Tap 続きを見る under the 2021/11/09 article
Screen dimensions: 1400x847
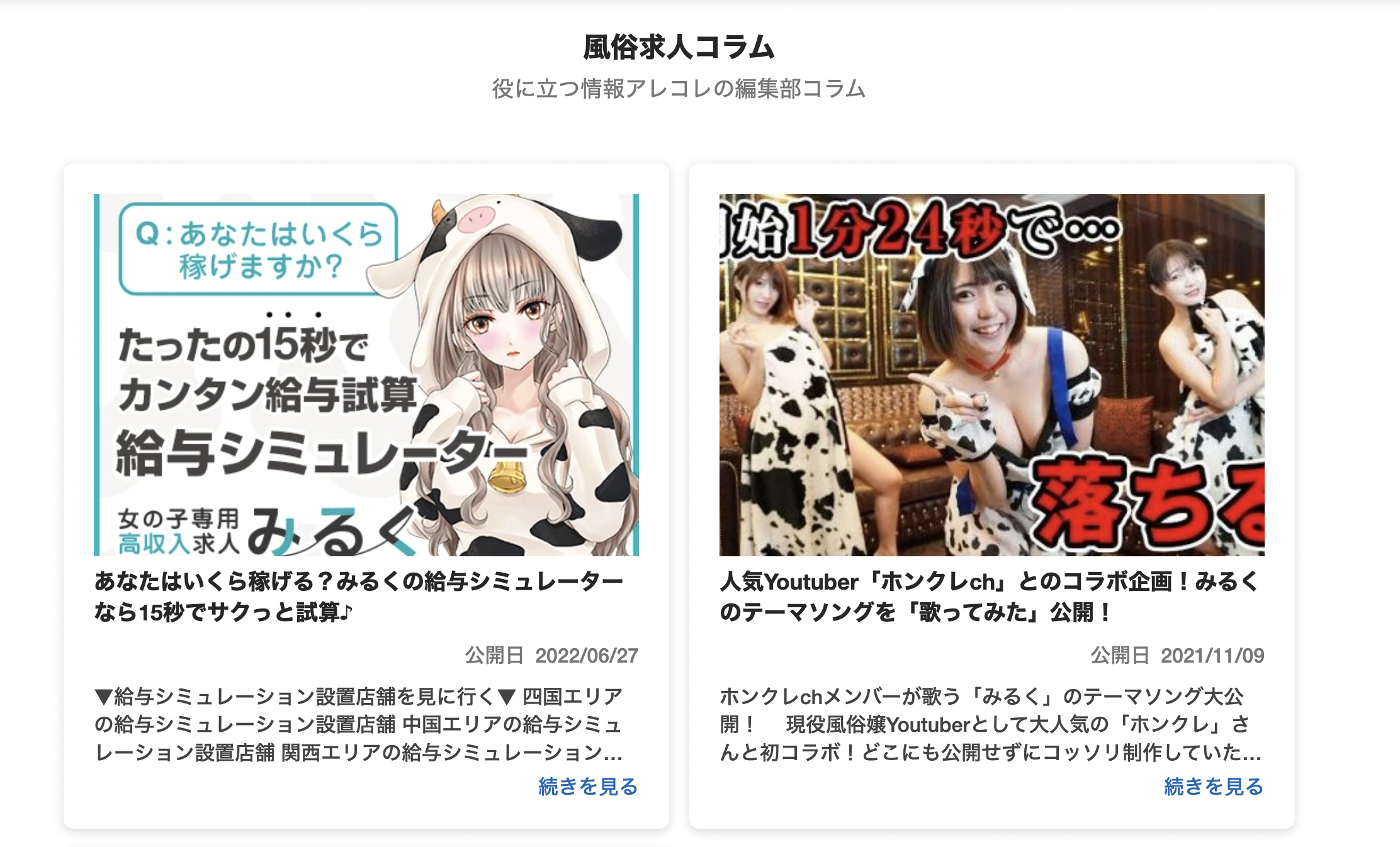pyautogui.click(x=1214, y=787)
